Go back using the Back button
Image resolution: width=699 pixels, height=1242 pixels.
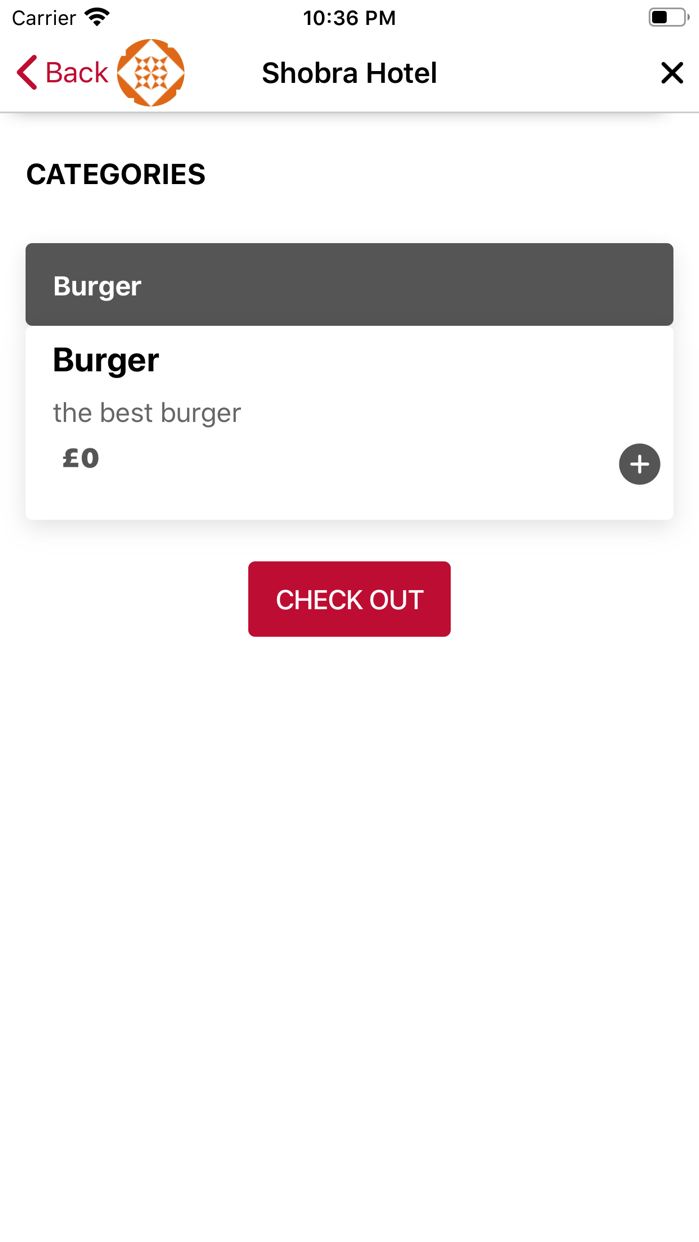pyautogui.click(x=62, y=73)
